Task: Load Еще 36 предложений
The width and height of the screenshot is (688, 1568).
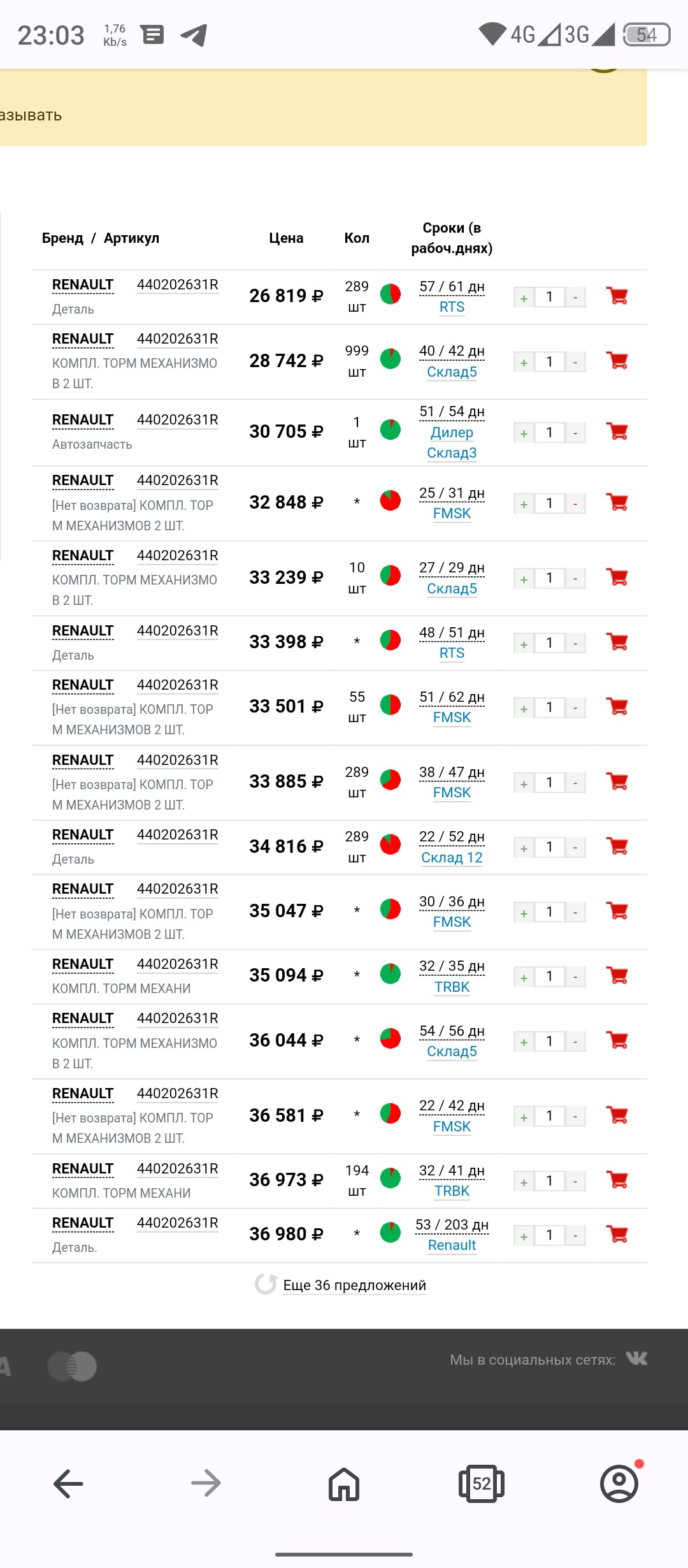Action: pyautogui.click(x=354, y=1285)
